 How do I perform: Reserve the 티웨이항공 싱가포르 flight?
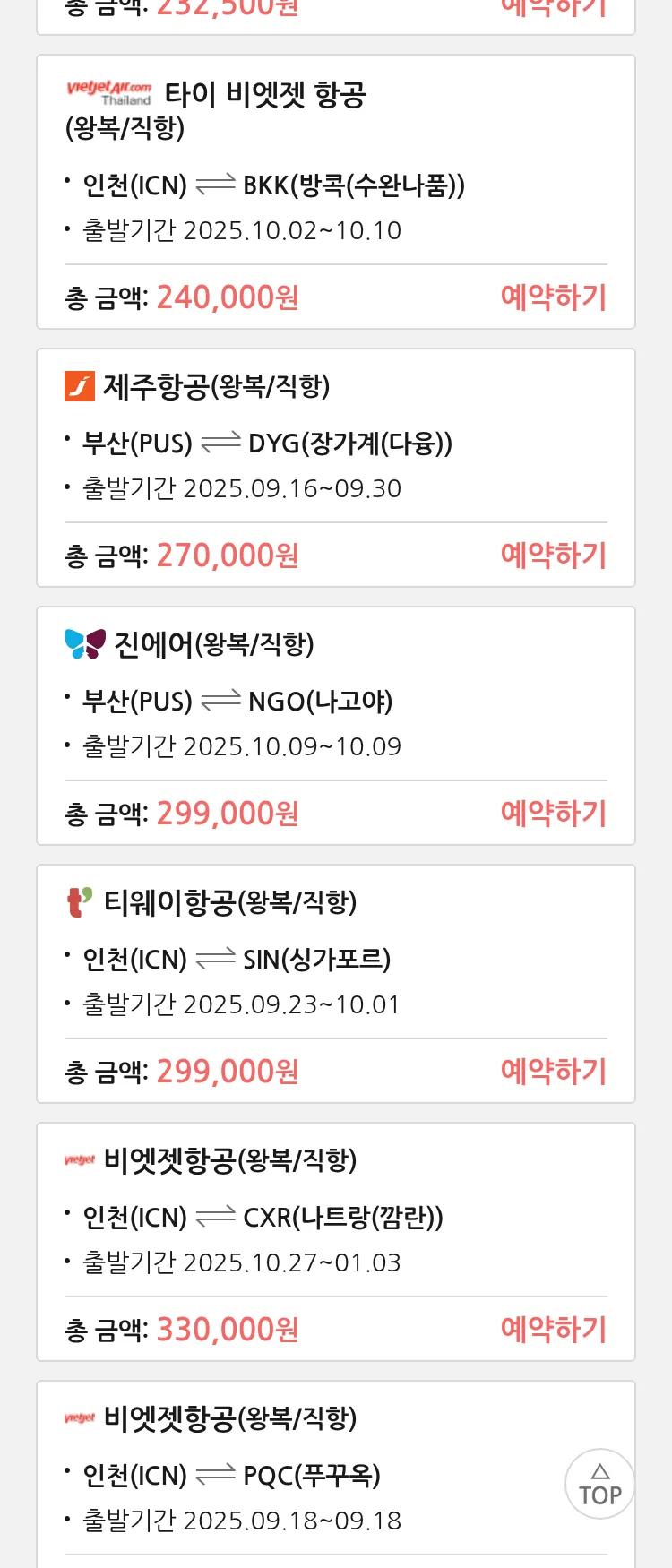pyautogui.click(x=553, y=1072)
